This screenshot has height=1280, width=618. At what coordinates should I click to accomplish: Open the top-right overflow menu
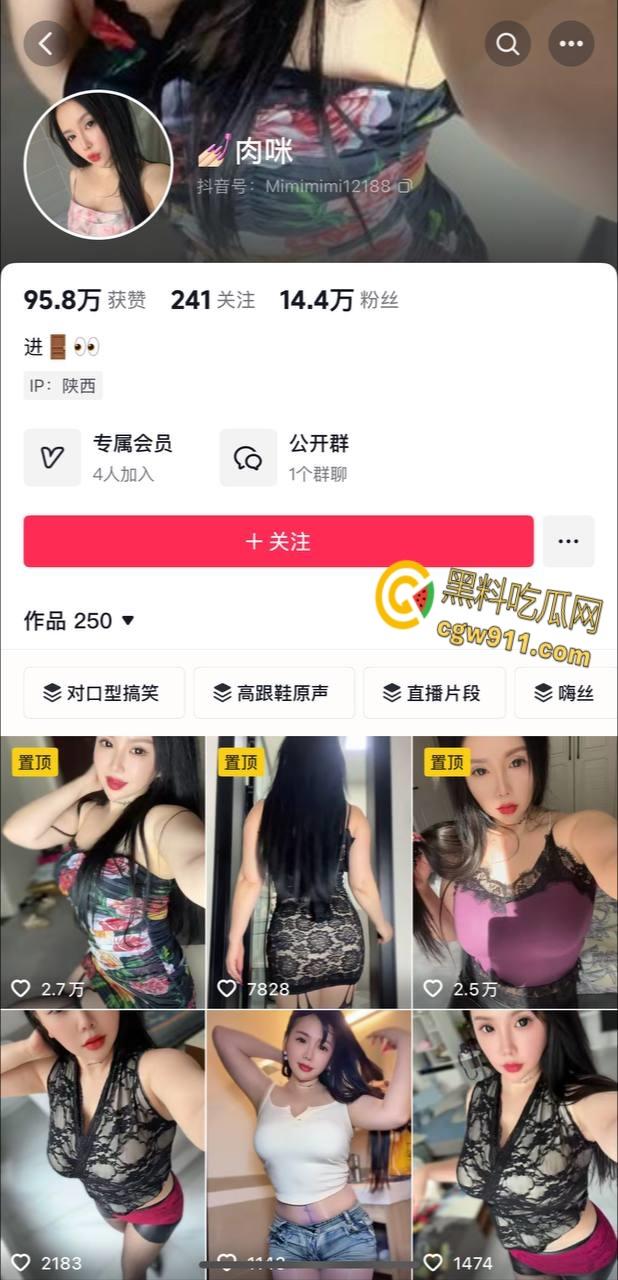click(x=571, y=43)
